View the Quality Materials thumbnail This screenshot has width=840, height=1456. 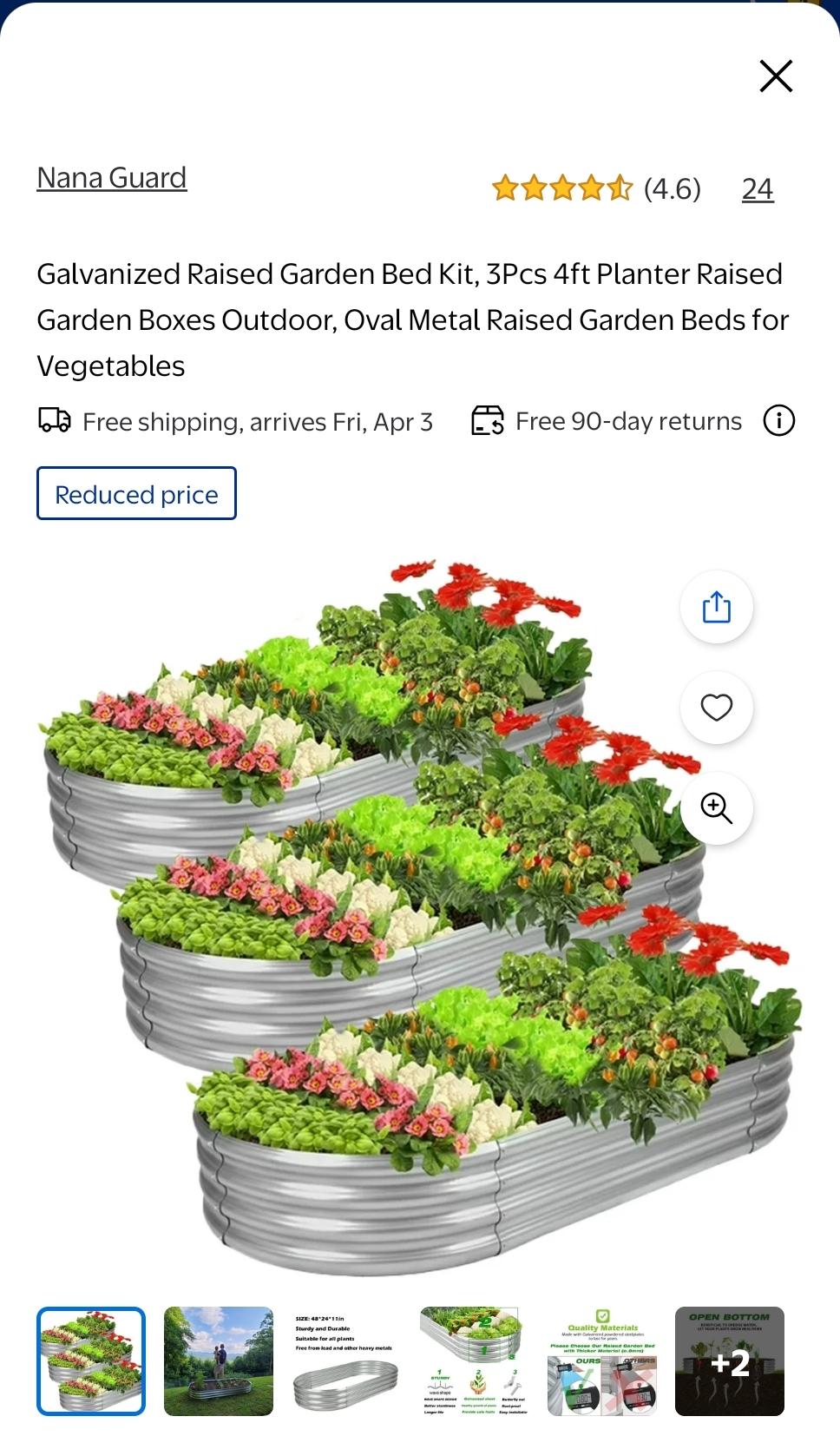click(602, 1361)
